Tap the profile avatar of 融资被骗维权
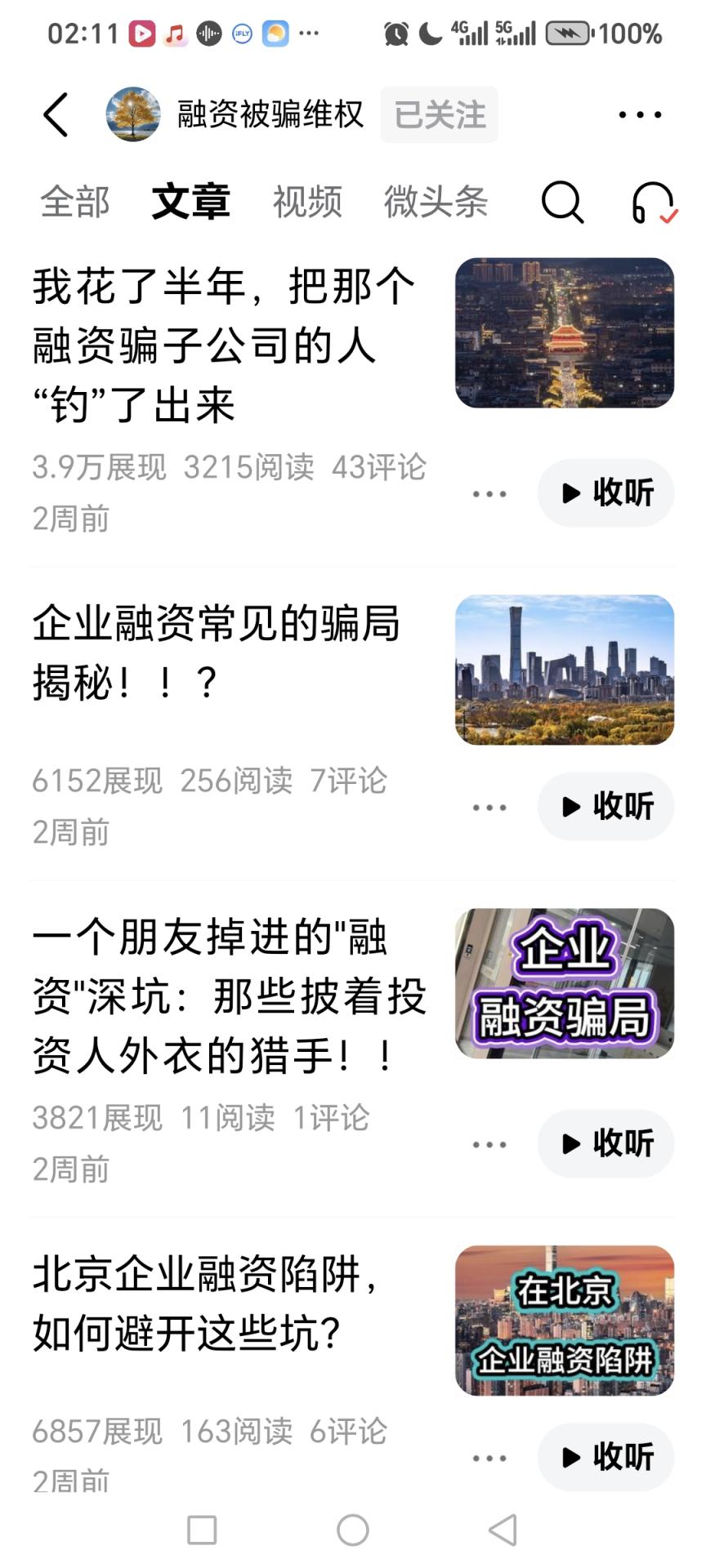 133,114
